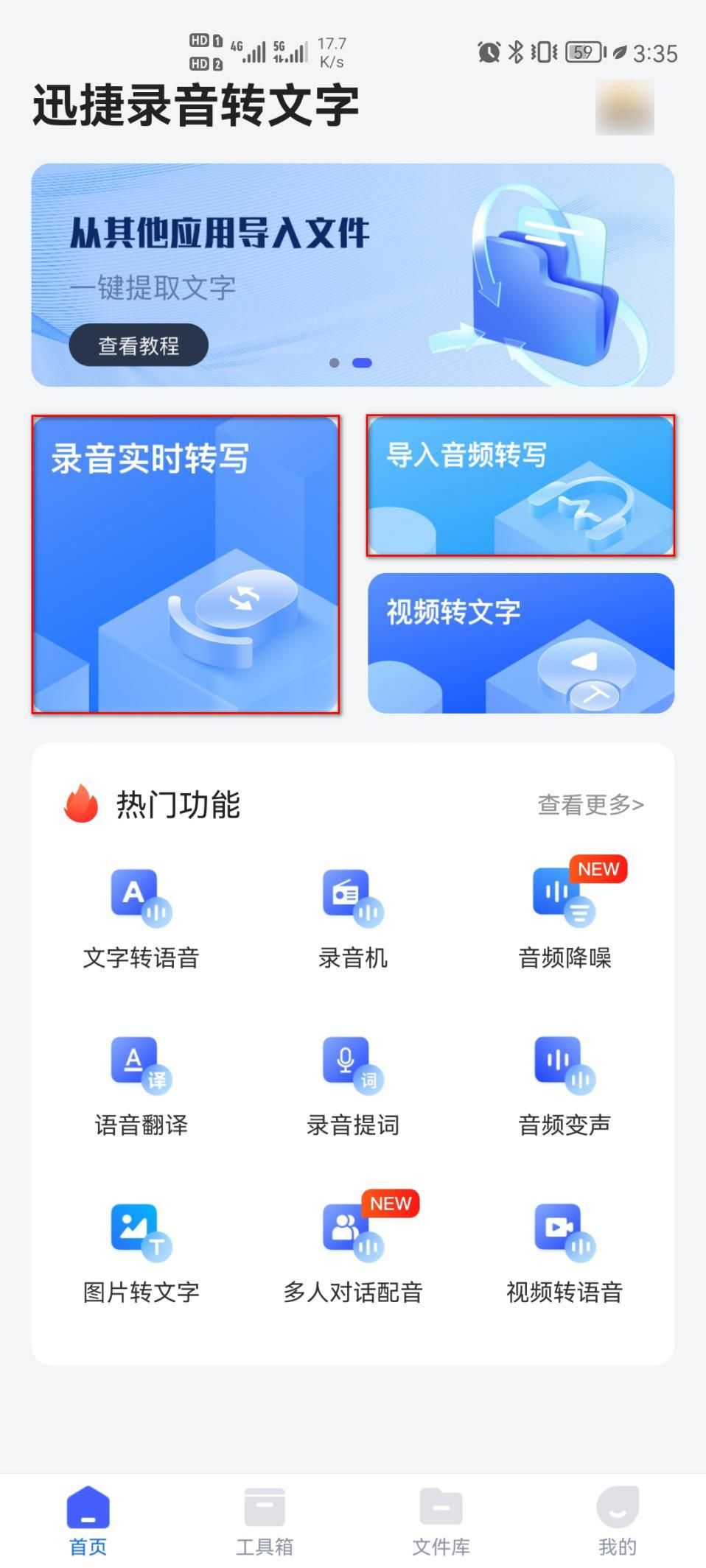This screenshot has height=1568, width=706.
Task: Open the 录音提词 feature
Action: [x=353, y=1085]
